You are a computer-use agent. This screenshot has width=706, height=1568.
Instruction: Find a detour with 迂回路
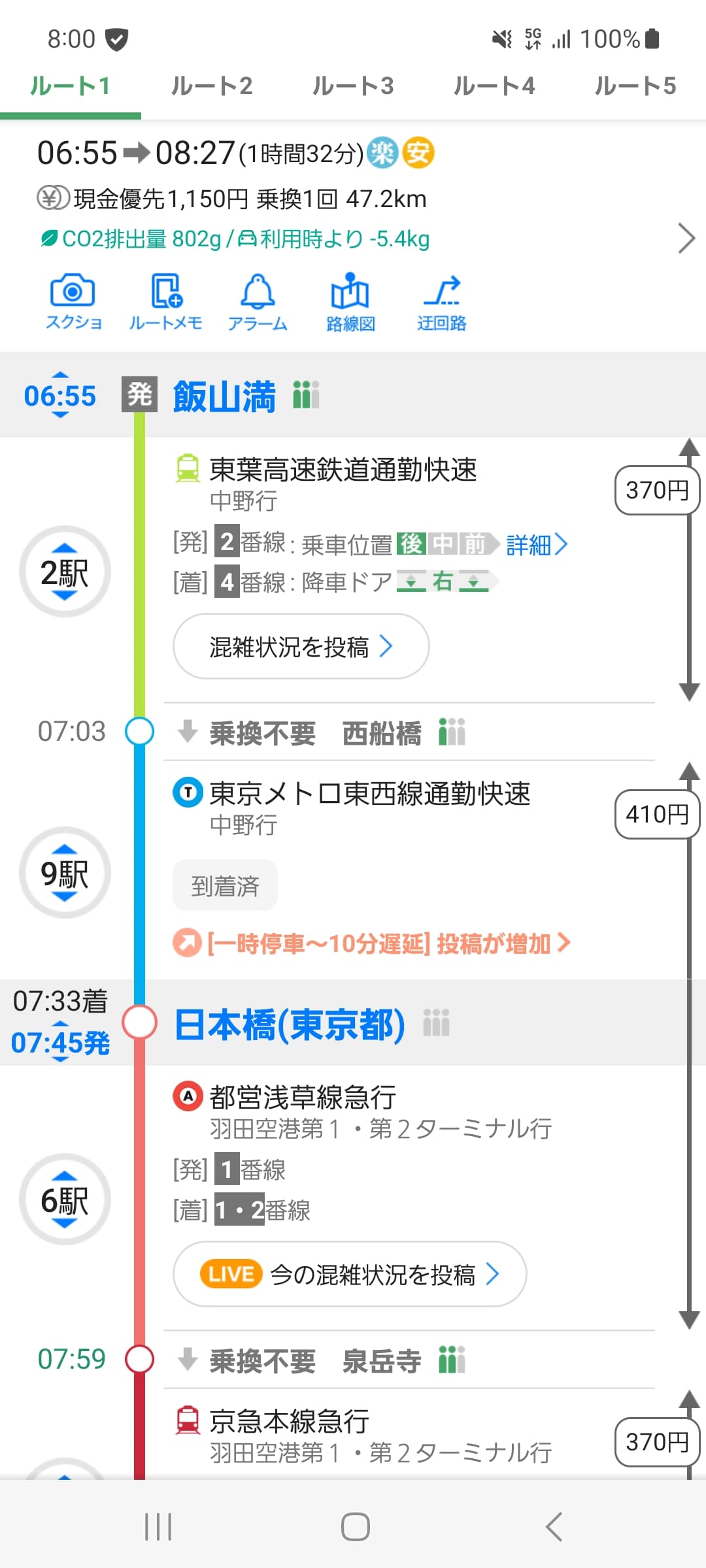pyautogui.click(x=442, y=302)
